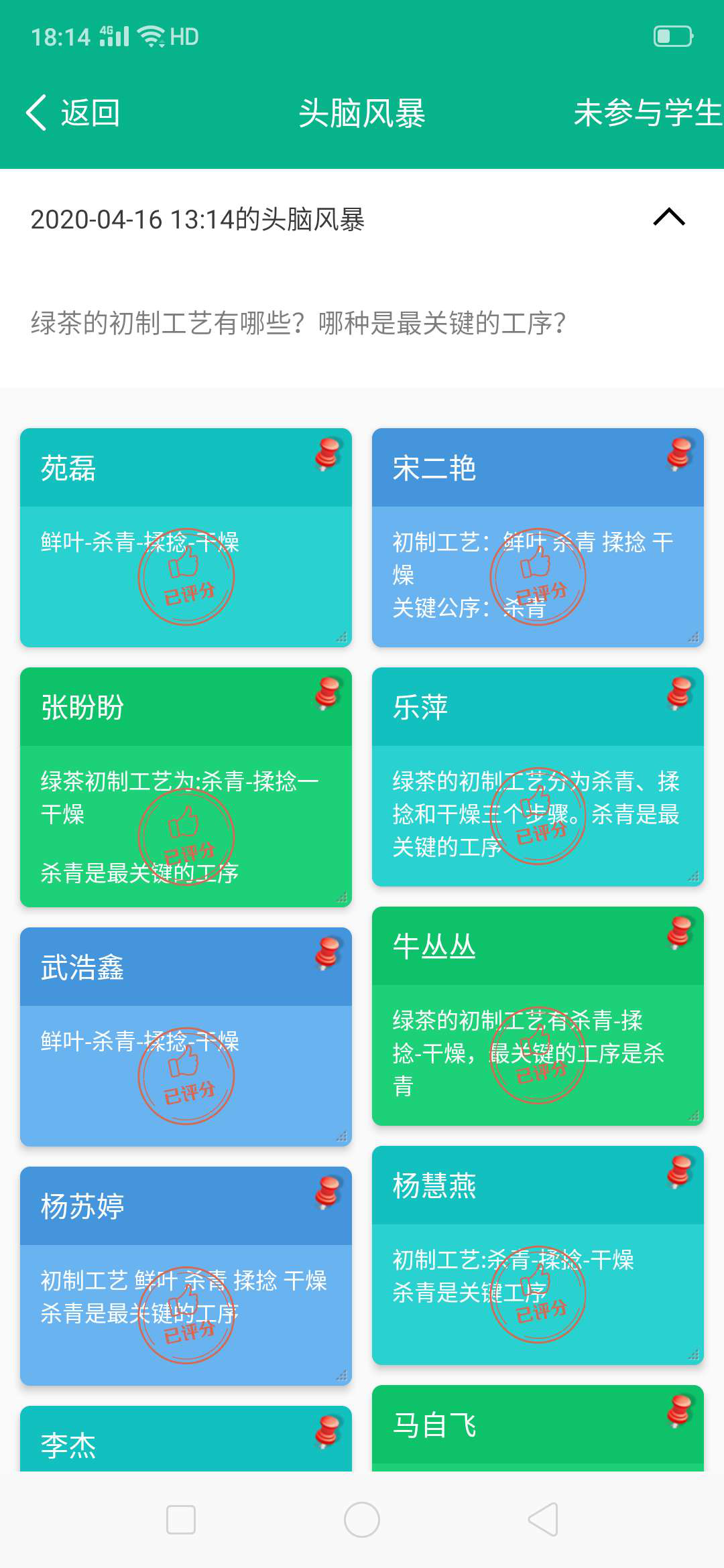View 马自飞's answer card
The width and height of the screenshot is (724, 1568).
coord(523,1426)
